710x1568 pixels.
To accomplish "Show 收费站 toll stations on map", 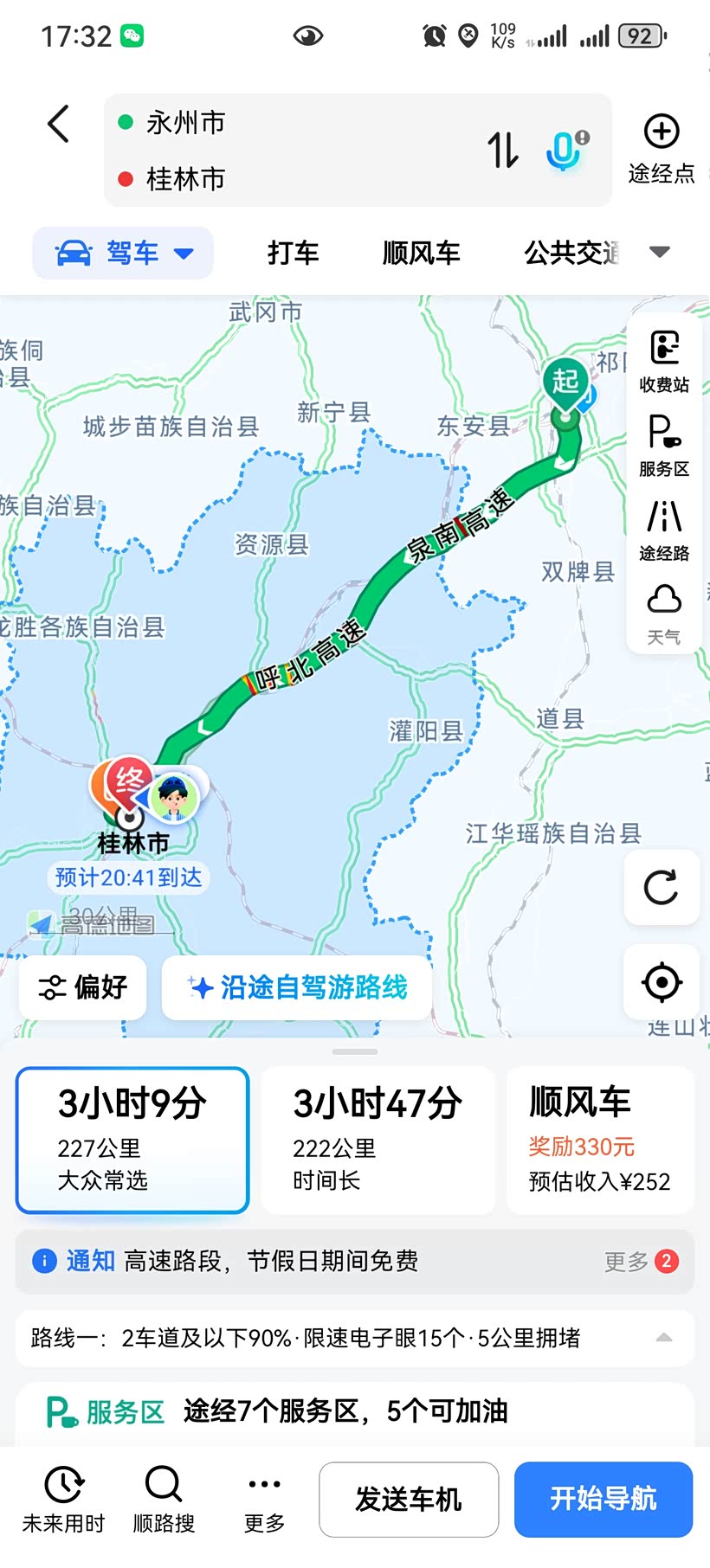I will (664, 362).
